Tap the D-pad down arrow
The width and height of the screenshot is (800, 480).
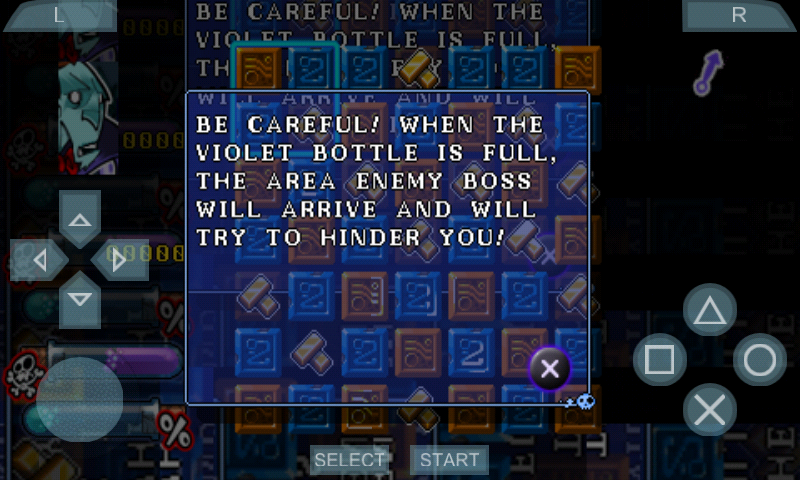tap(80, 300)
